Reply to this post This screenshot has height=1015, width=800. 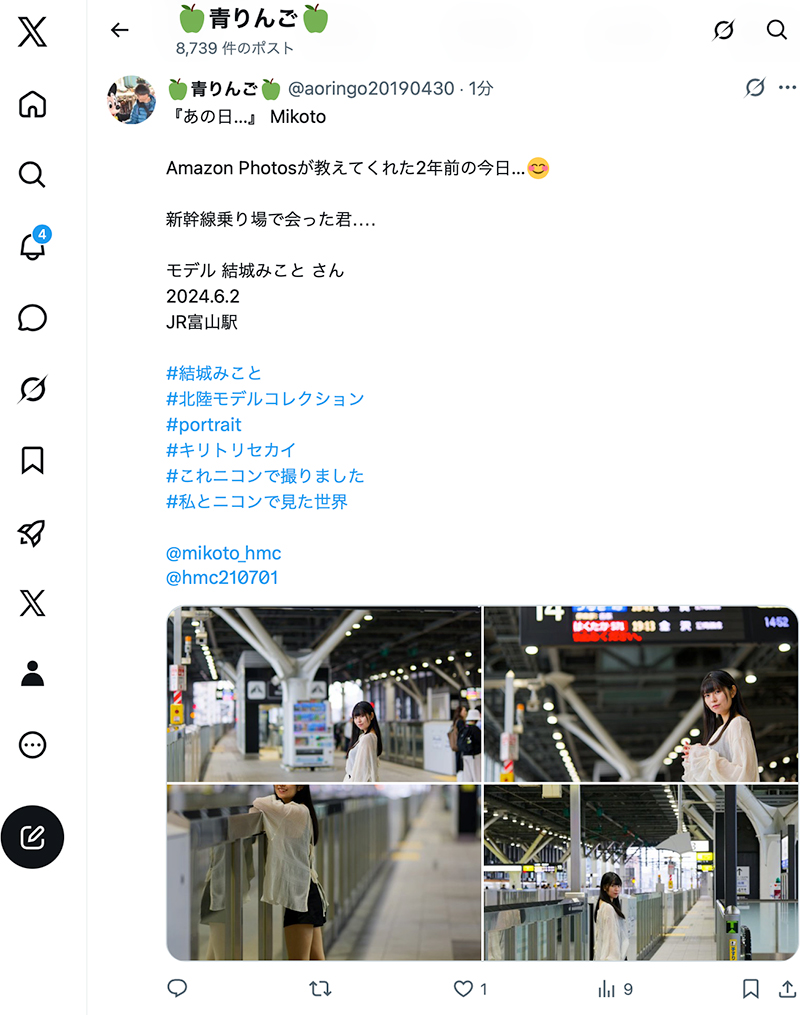[177, 988]
